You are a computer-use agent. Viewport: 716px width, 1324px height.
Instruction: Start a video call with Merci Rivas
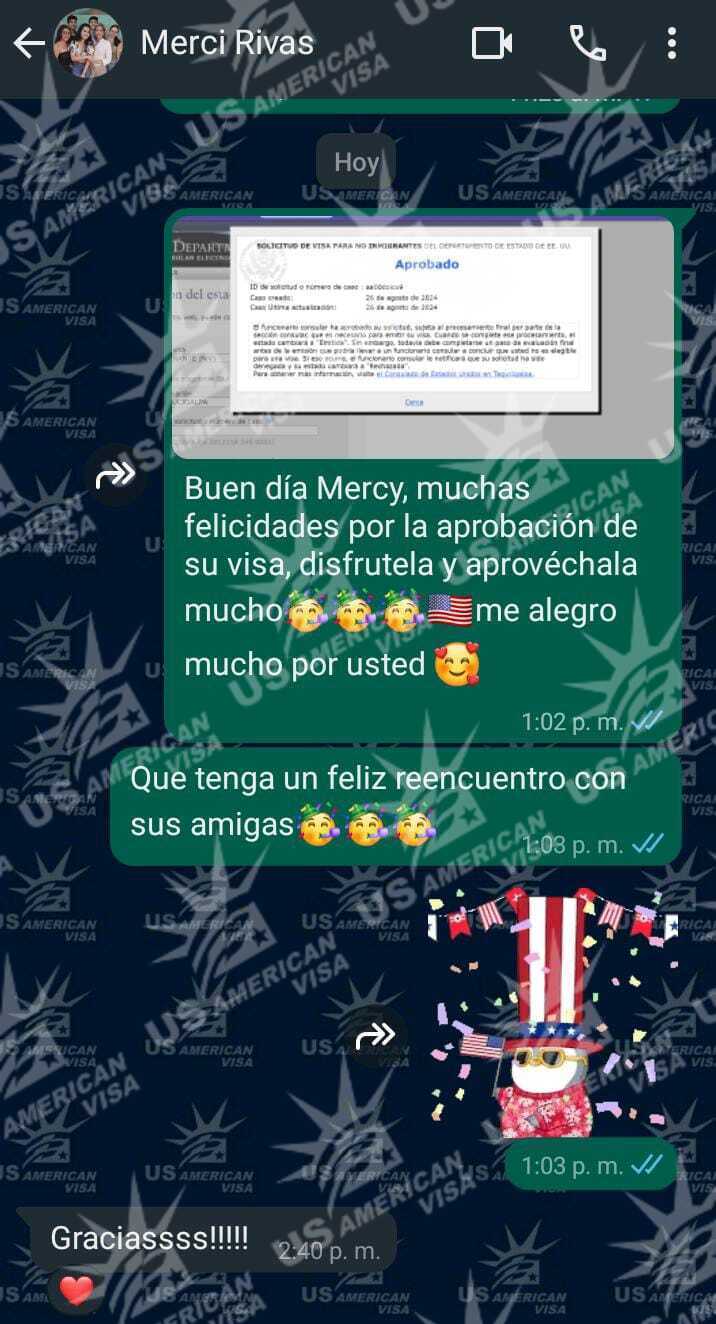tap(492, 43)
